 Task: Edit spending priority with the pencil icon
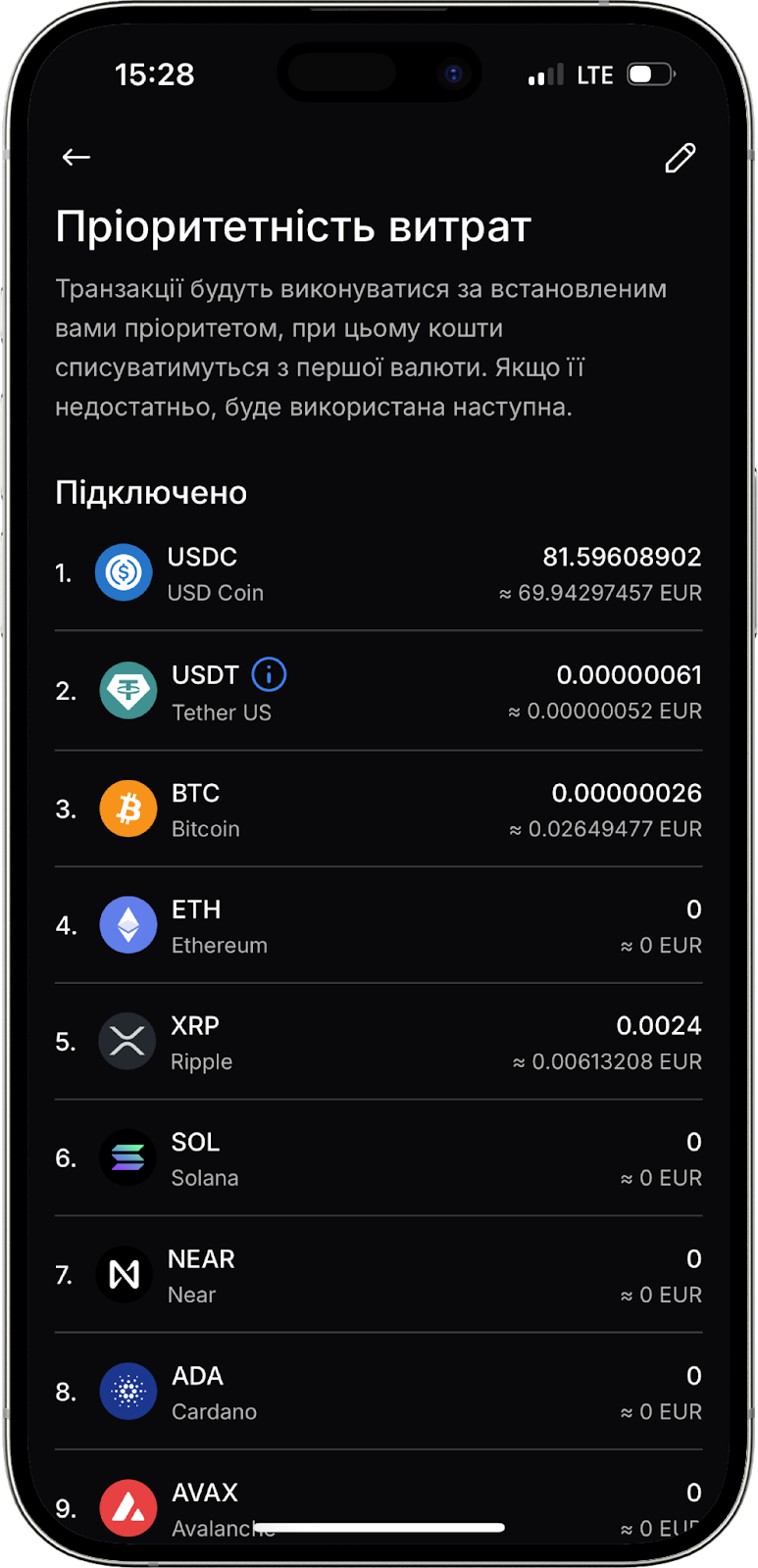pos(680,158)
